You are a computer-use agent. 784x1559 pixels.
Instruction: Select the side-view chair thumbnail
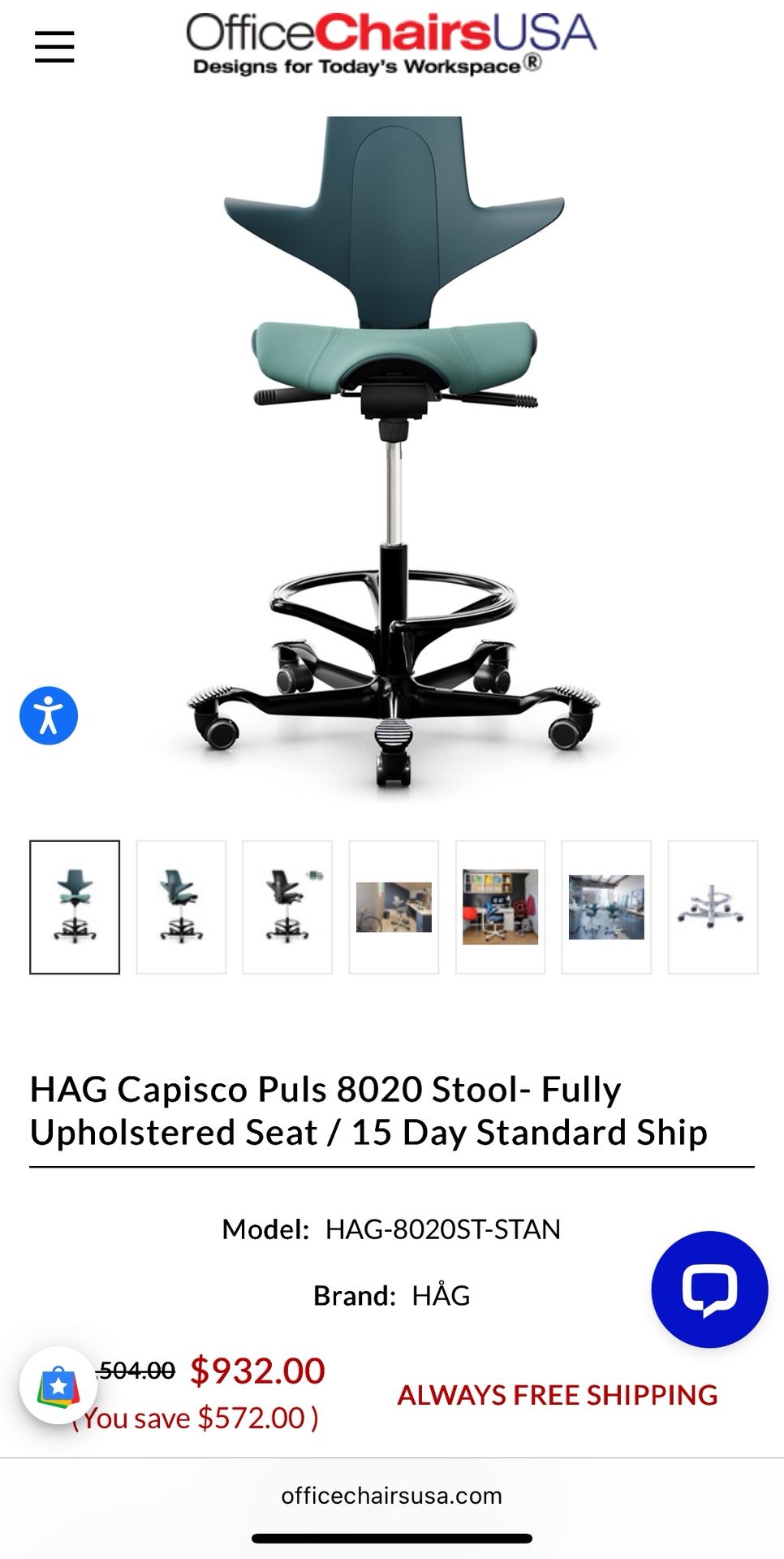(181, 907)
